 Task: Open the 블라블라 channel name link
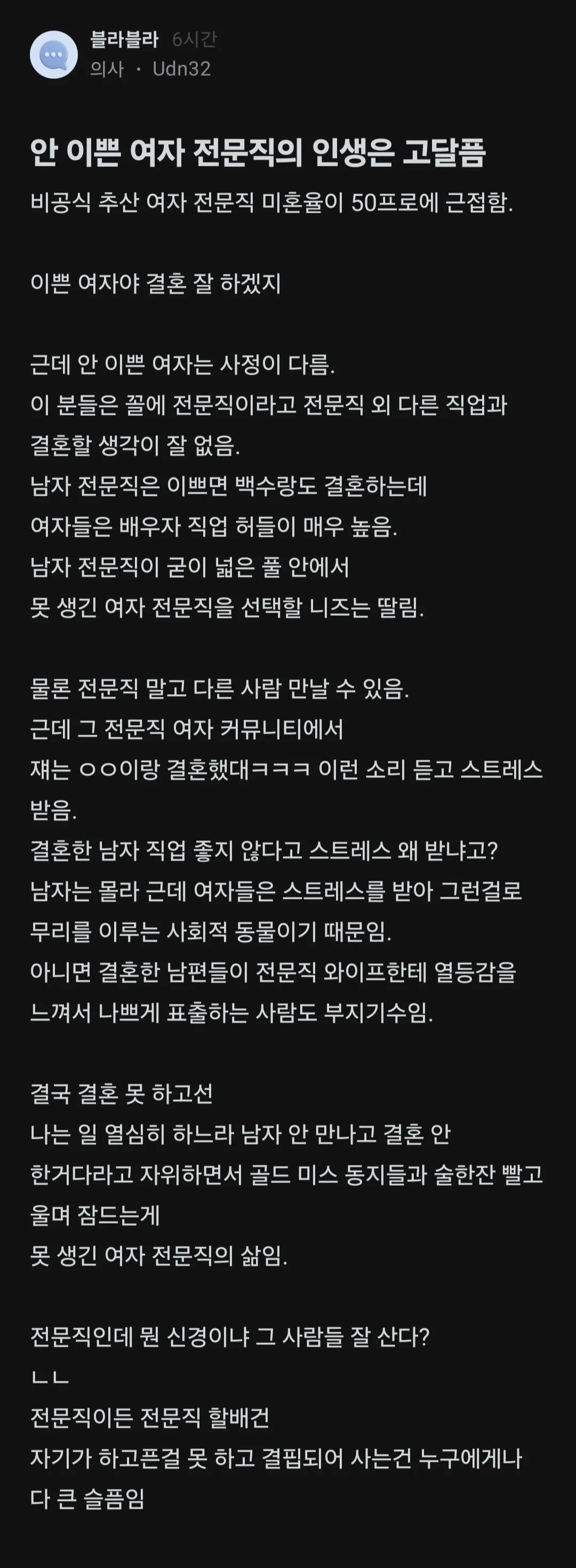click(x=124, y=39)
